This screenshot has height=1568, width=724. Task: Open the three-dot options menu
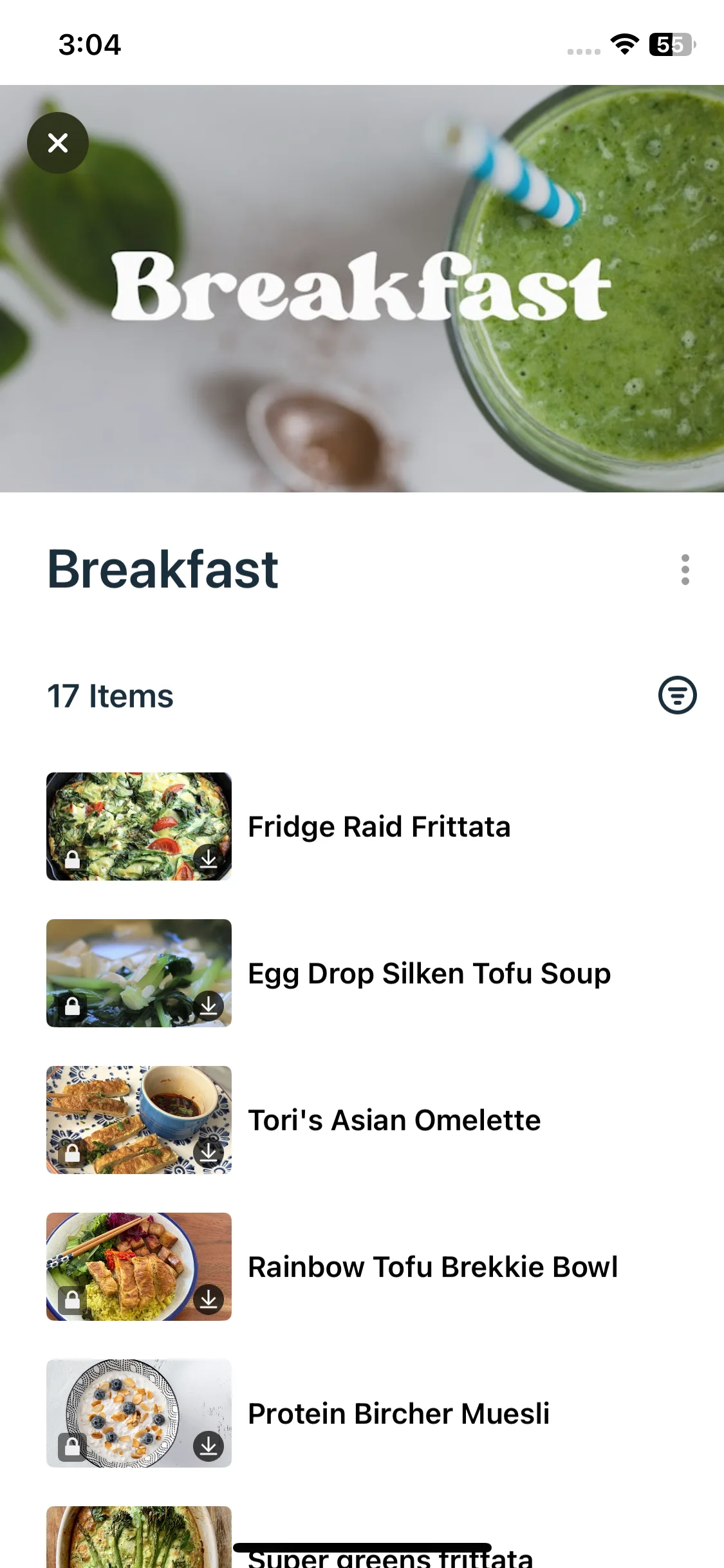click(x=685, y=570)
